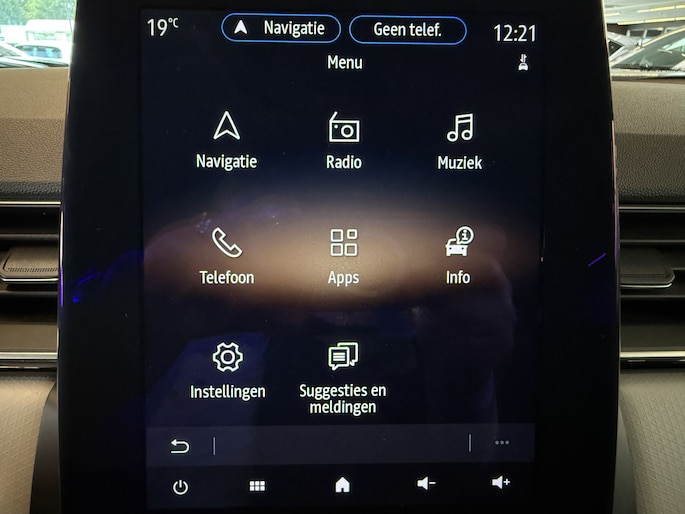The height and width of the screenshot is (514, 685).
Task: Open the three-dot overflow menu
Action: tap(501, 443)
